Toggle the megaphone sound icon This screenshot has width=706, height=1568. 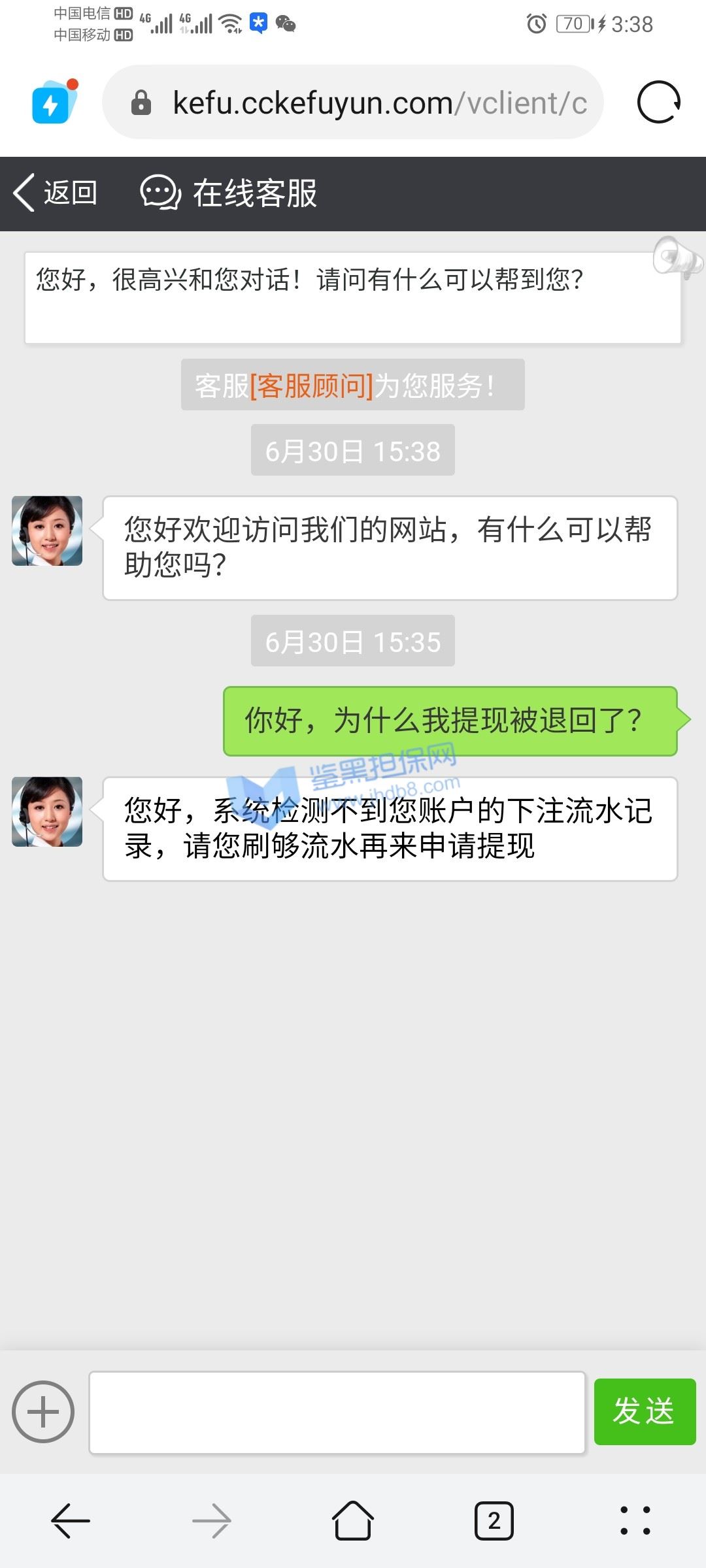(677, 257)
